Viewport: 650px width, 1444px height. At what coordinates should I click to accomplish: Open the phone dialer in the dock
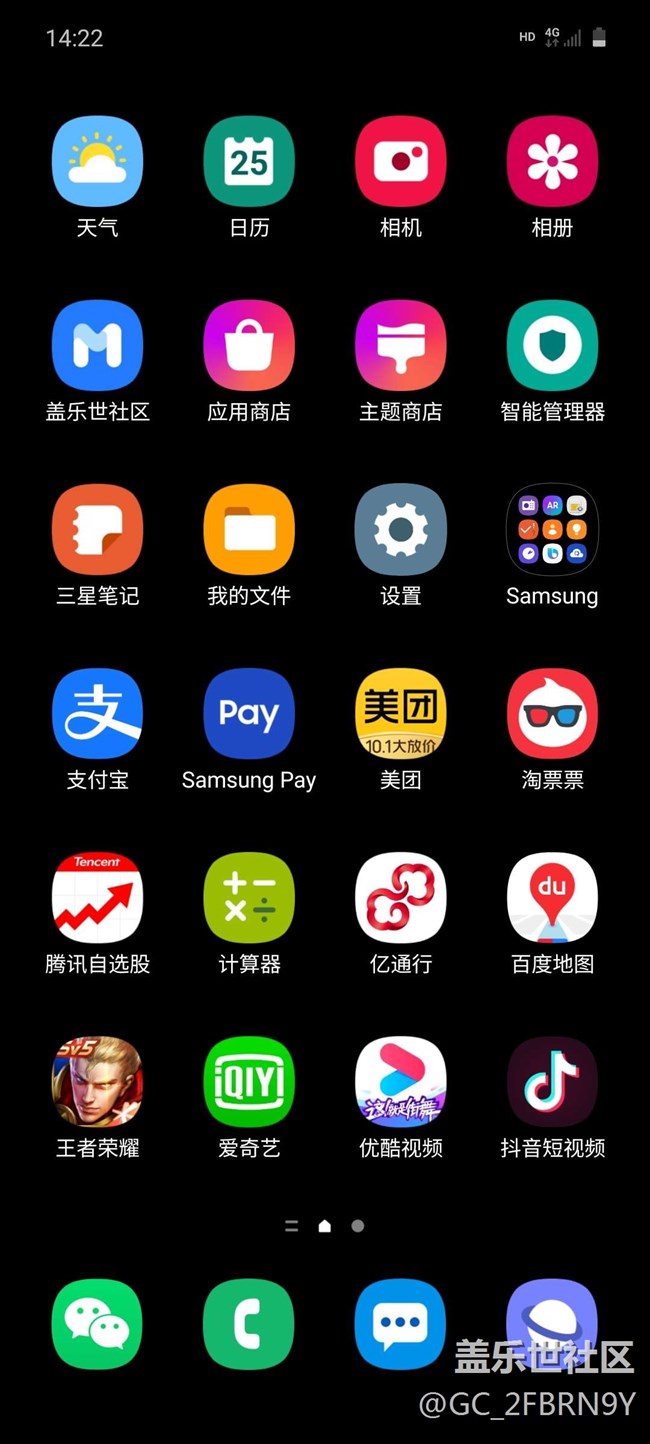249,1324
